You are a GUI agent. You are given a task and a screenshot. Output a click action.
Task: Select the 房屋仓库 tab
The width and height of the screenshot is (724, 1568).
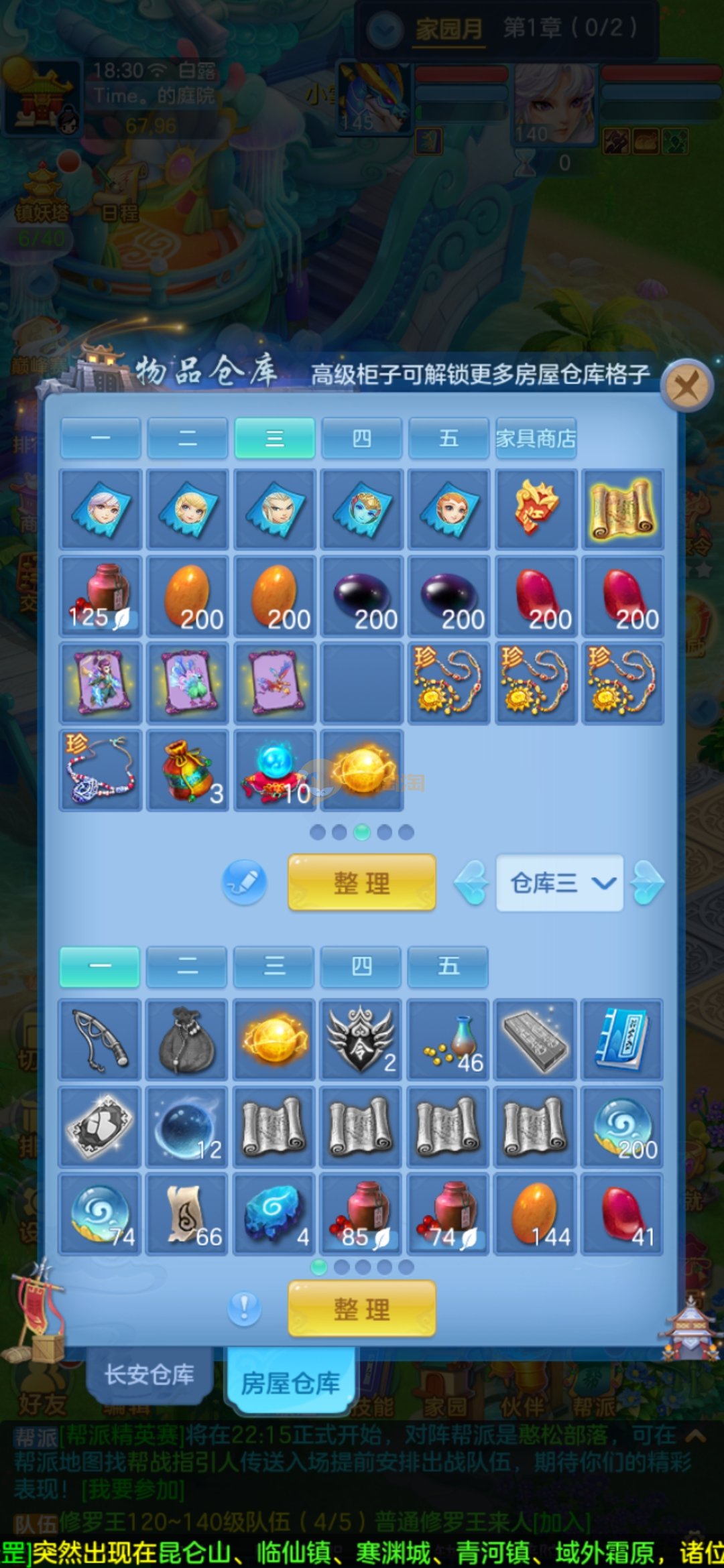click(x=290, y=1382)
